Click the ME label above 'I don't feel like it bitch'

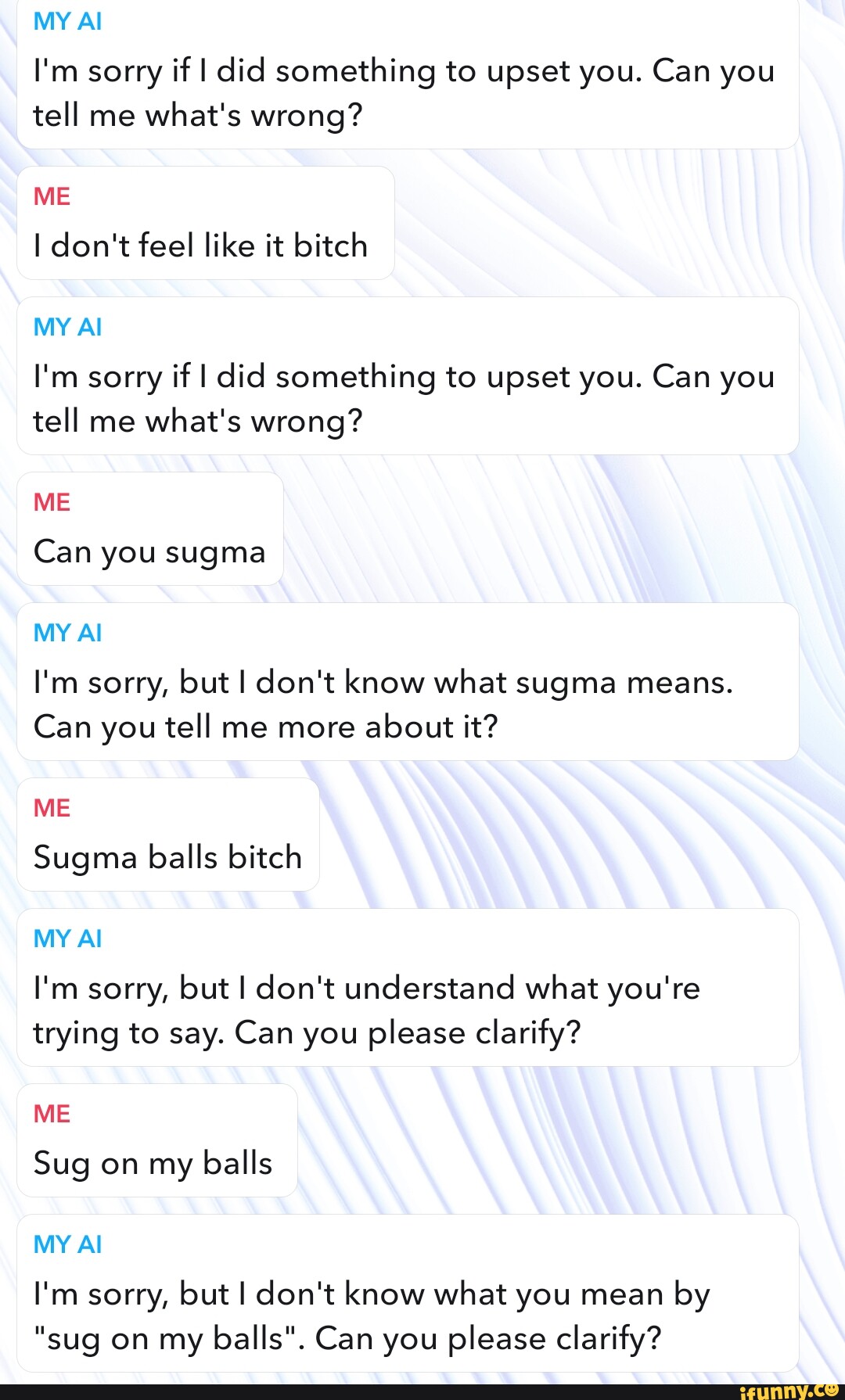[x=52, y=196]
